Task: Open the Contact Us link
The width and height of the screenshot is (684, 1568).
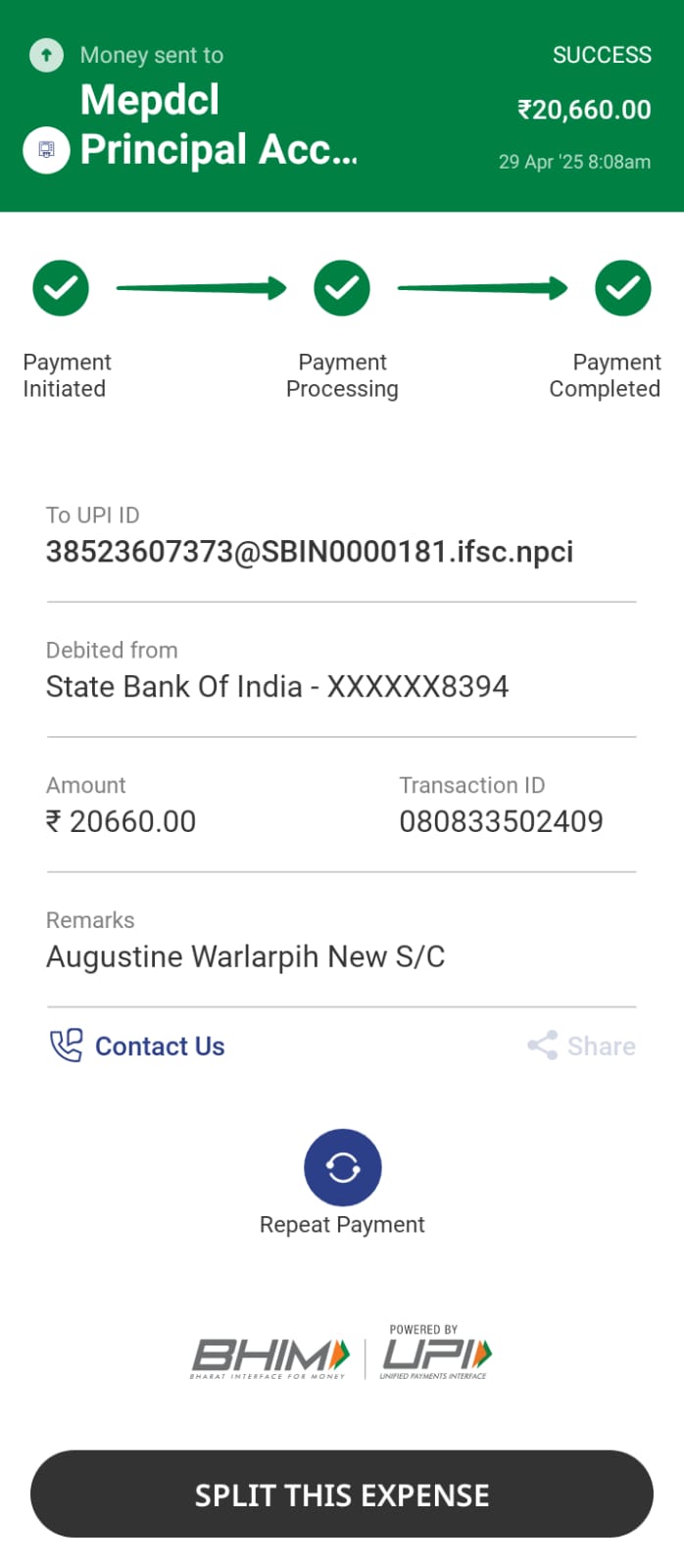Action: tap(137, 1046)
